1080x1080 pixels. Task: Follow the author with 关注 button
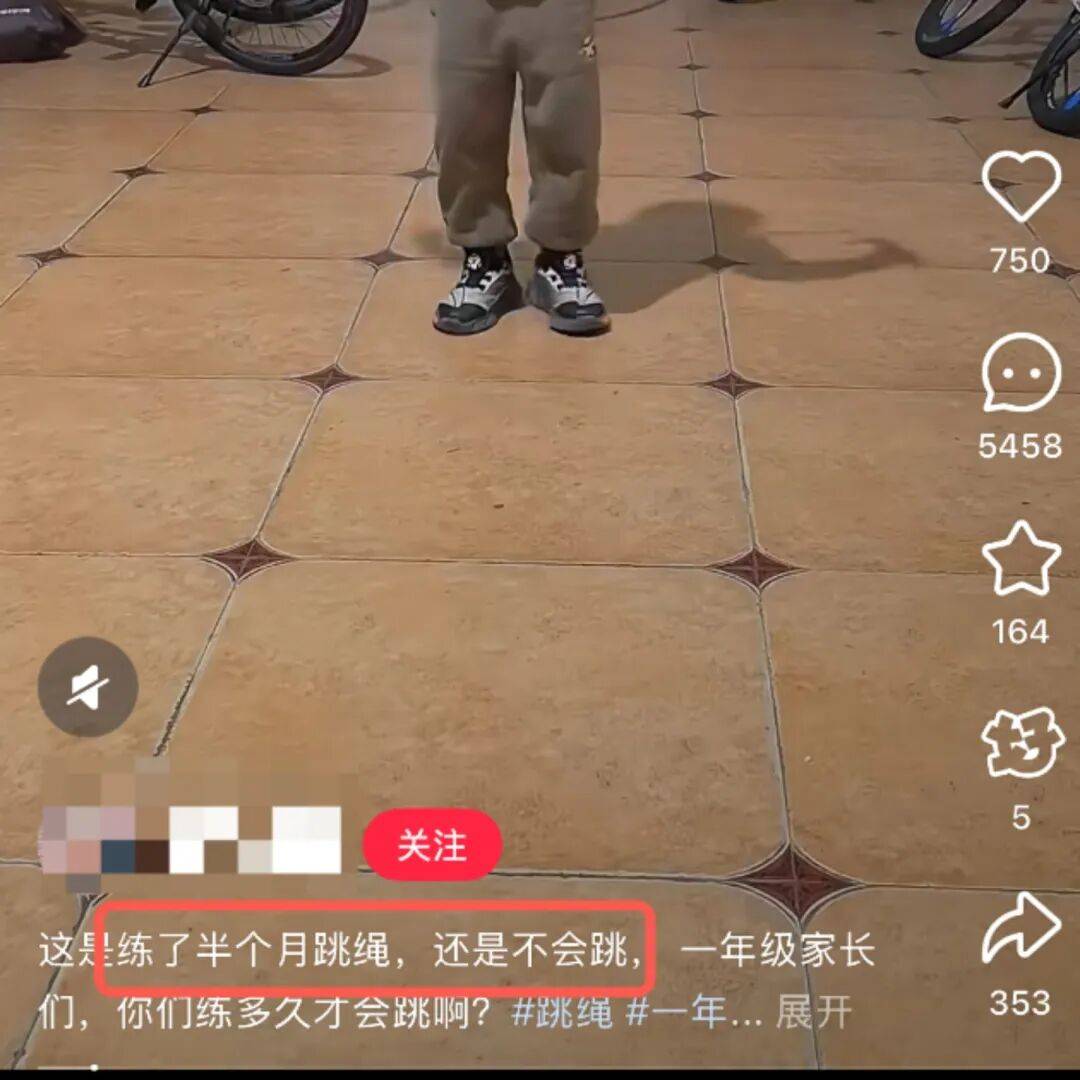coord(431,845)
